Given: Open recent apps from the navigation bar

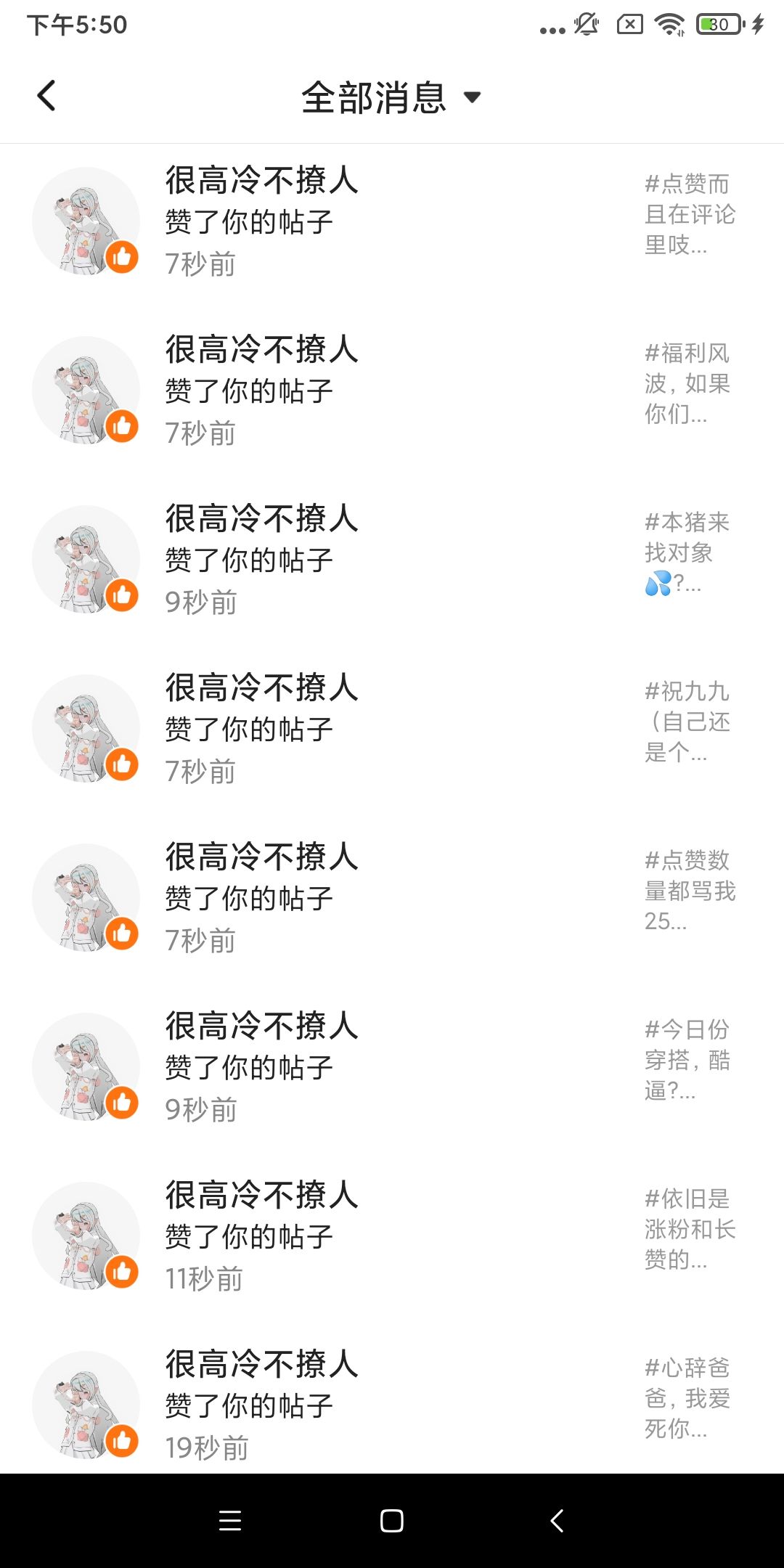Looking at the screenshot, I should [x=230, y=1521].
